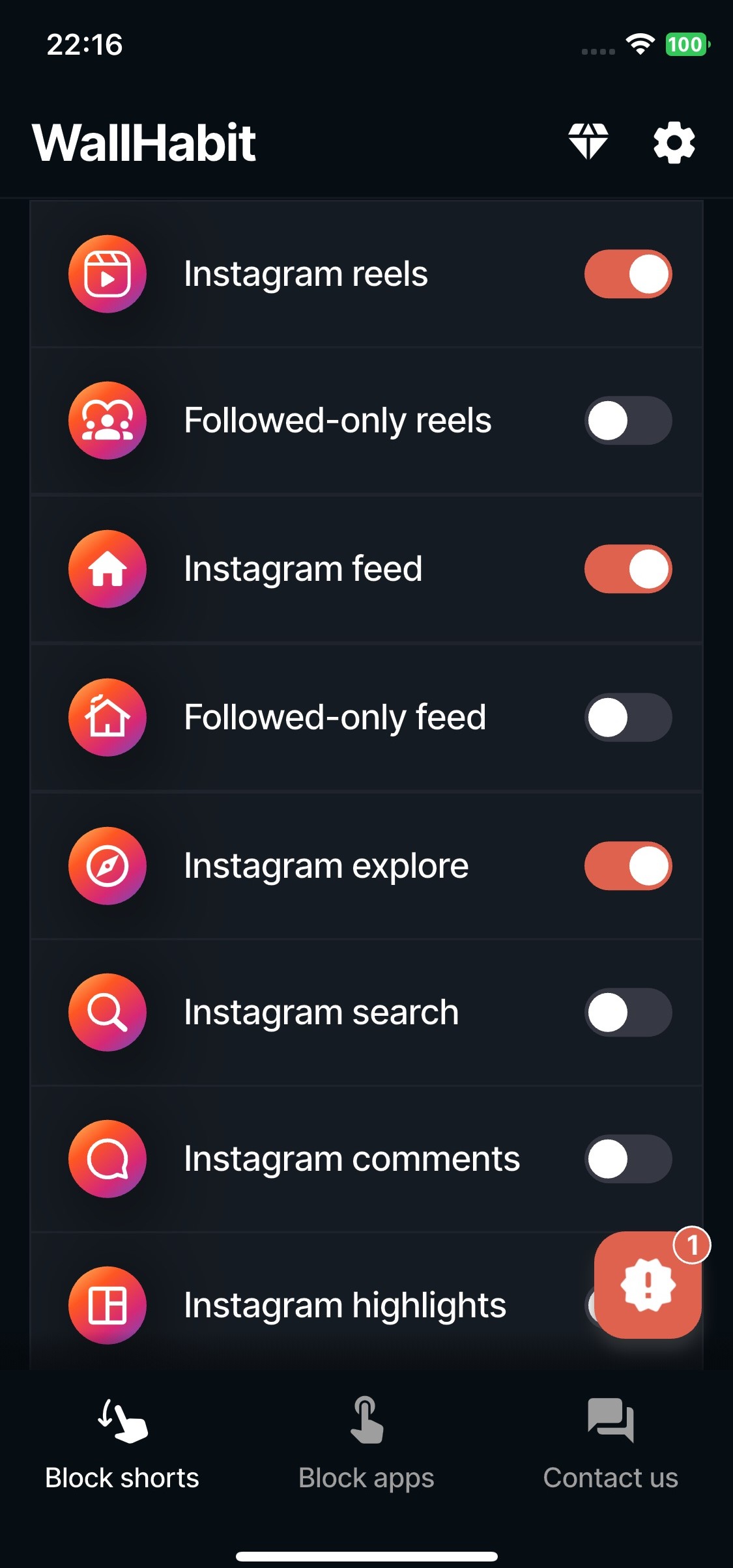Screen dimensions: 733x1568
Task: Turn off the Instagram explore toggle
Action: pos(627,864)
